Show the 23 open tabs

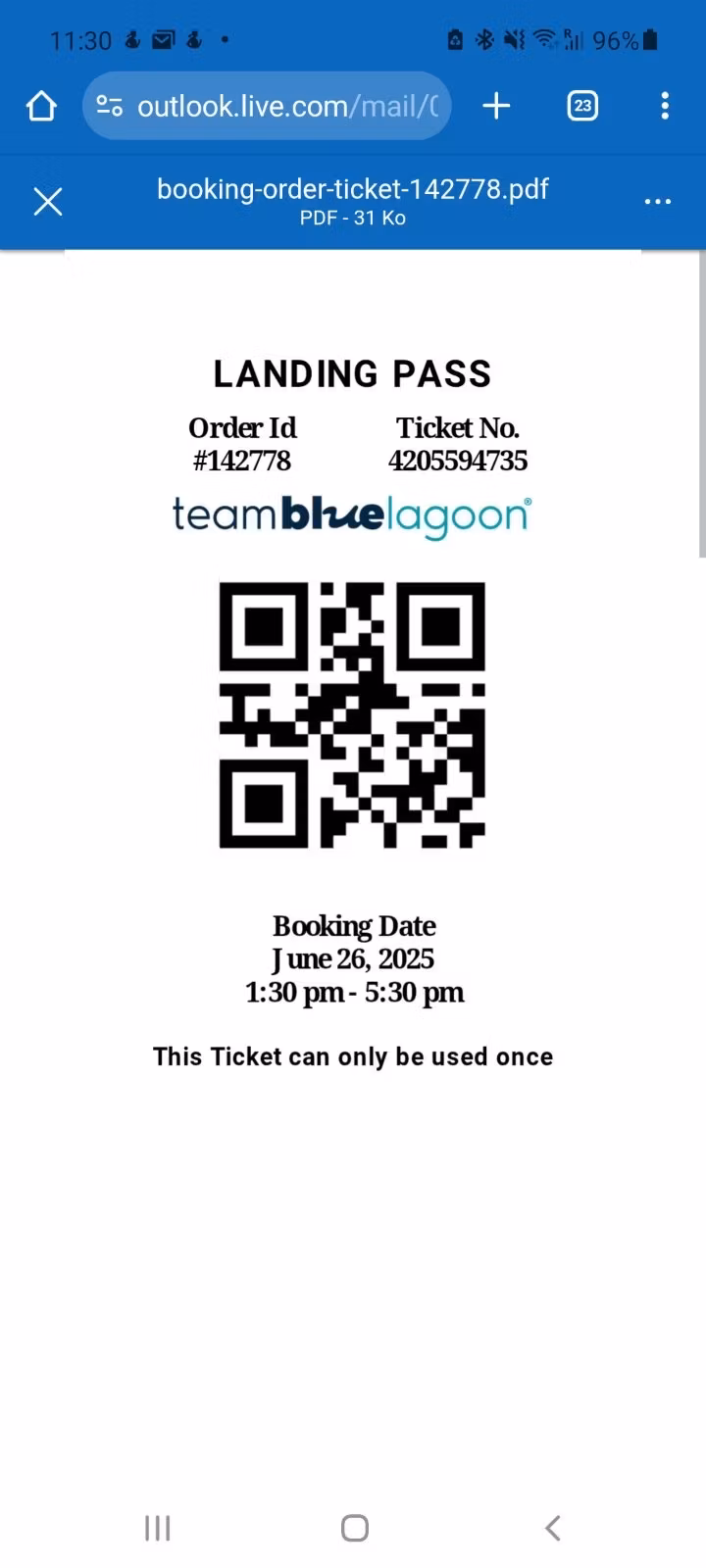(x=582, y=106)
